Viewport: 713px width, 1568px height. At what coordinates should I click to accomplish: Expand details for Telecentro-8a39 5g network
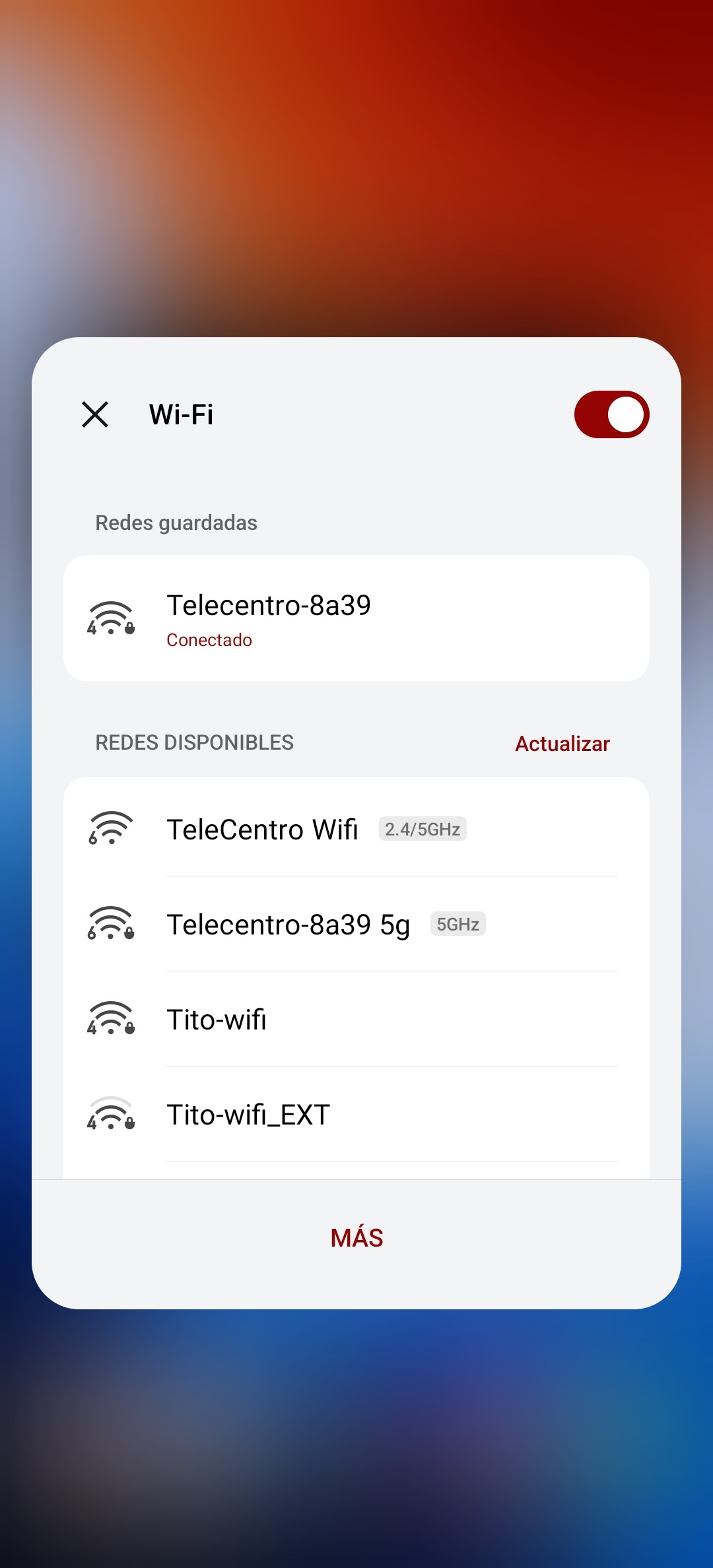point(356,925)
